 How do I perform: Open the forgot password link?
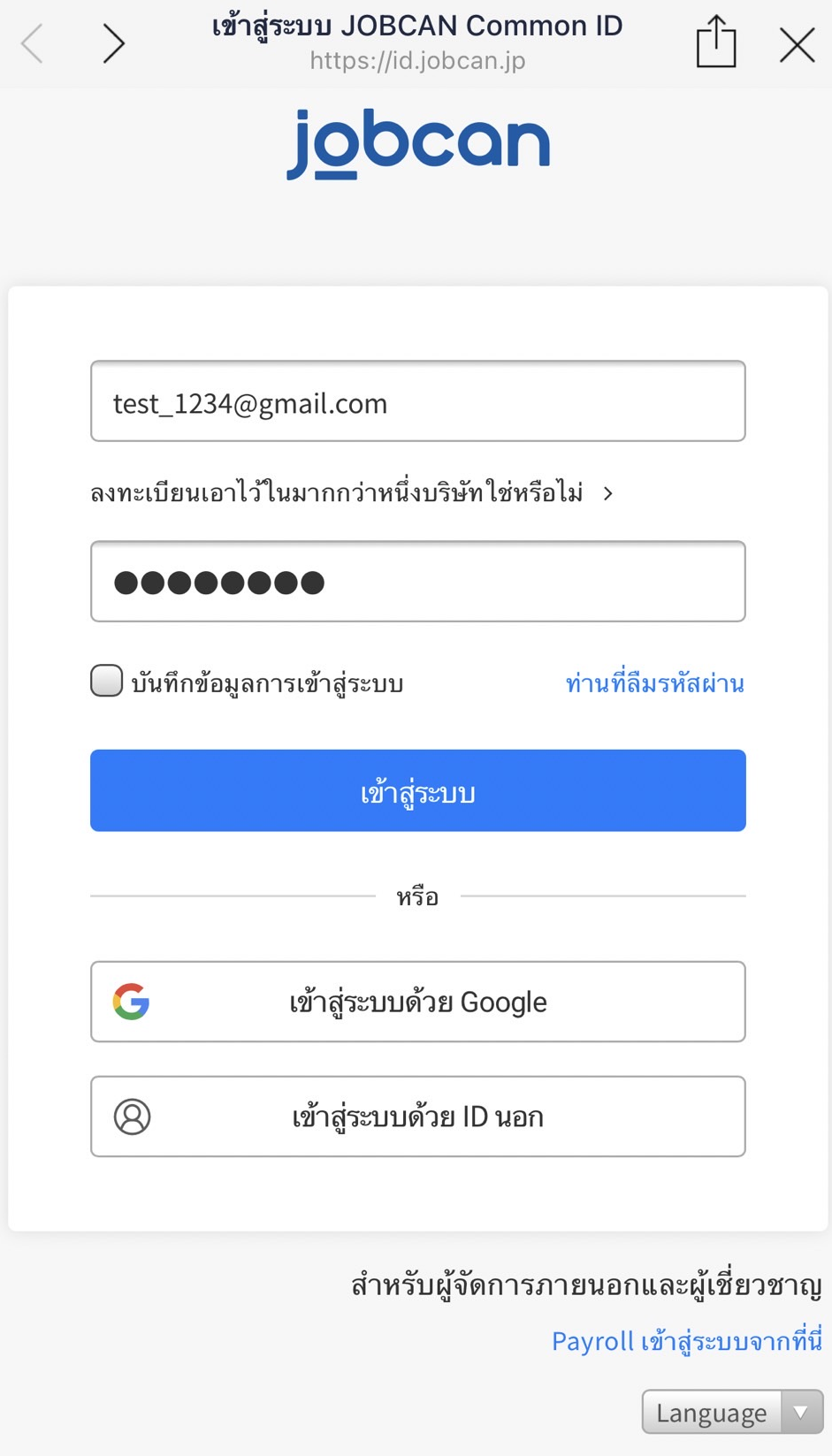(654, 683)
